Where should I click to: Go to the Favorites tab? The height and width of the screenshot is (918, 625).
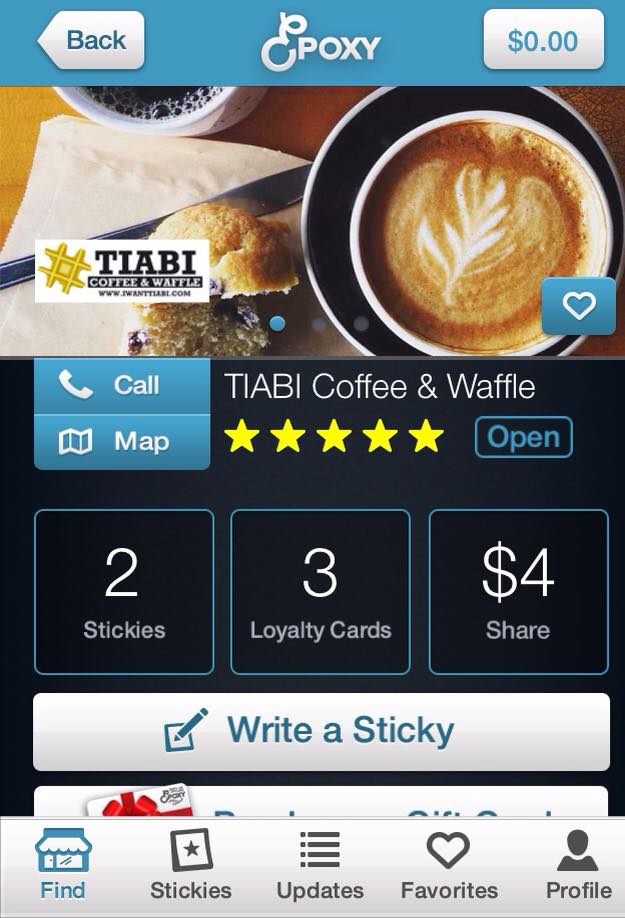[449, 865]
